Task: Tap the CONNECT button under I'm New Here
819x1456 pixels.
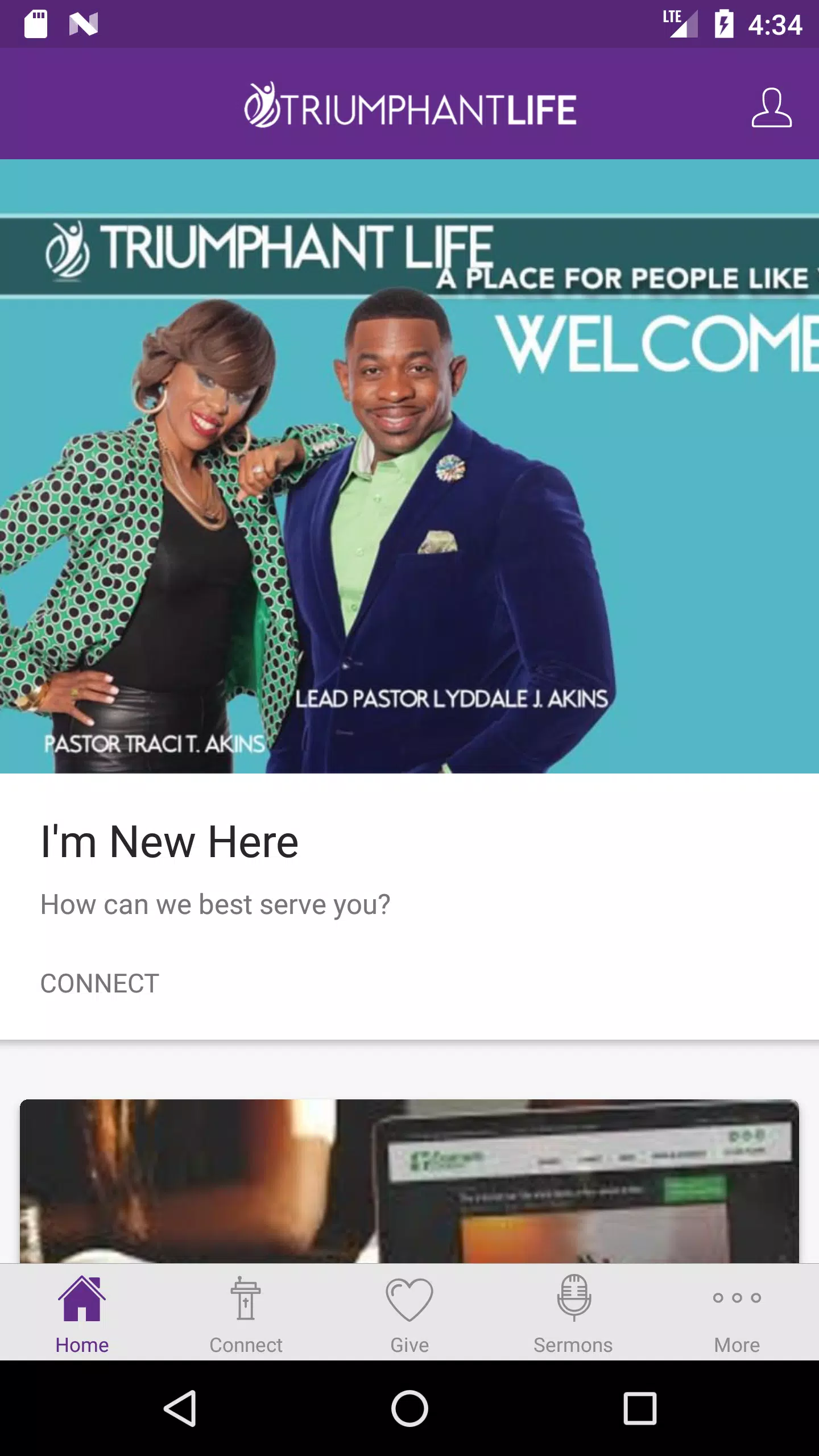Action: [x=100, y=983]
